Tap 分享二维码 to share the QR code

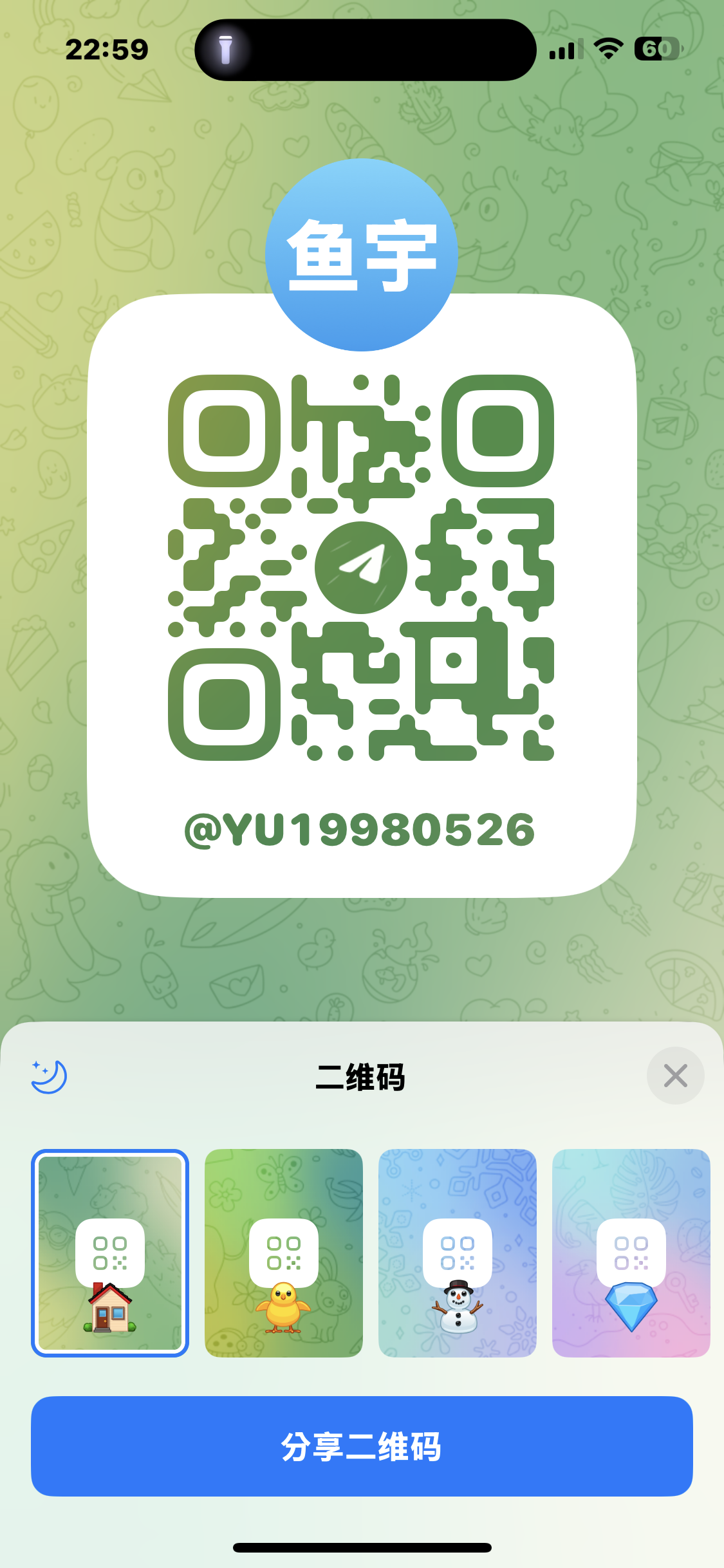362,1446
